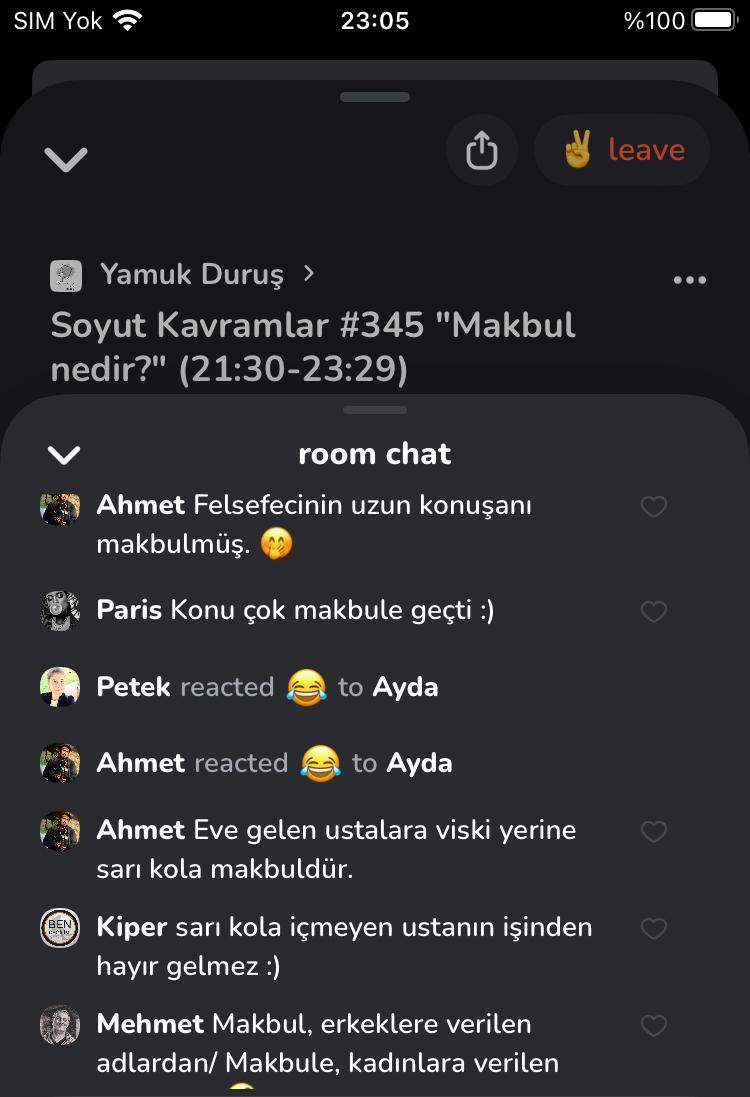
Task: Like Mehmet's message about Makbul names
Action: click(653, 1026)
